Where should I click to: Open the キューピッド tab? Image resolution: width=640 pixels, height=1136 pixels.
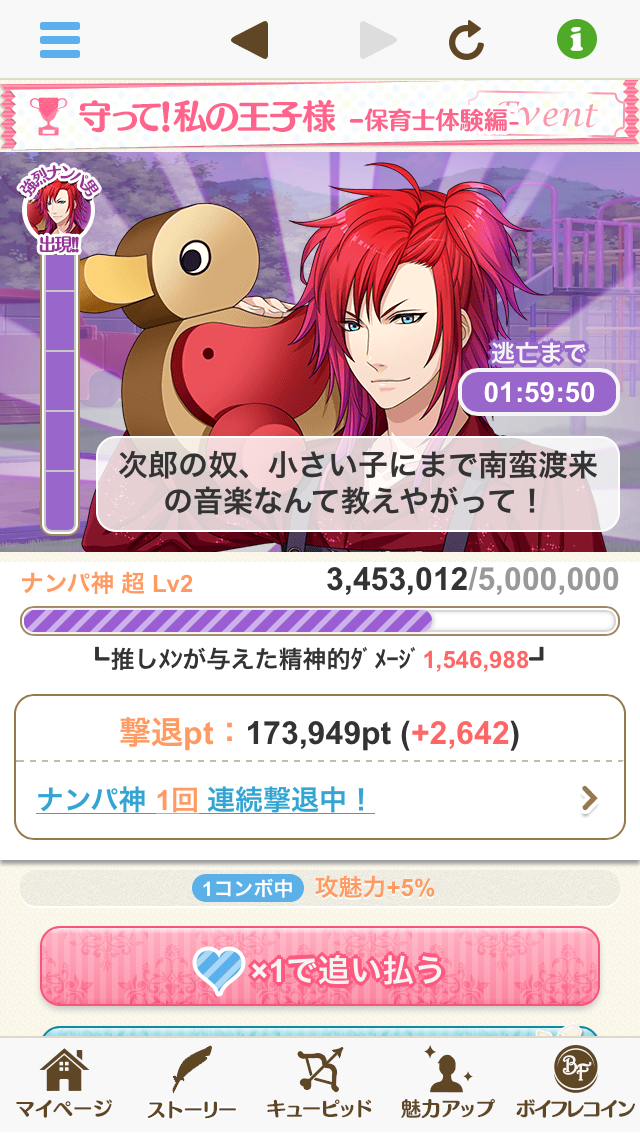click(320, 1085)
